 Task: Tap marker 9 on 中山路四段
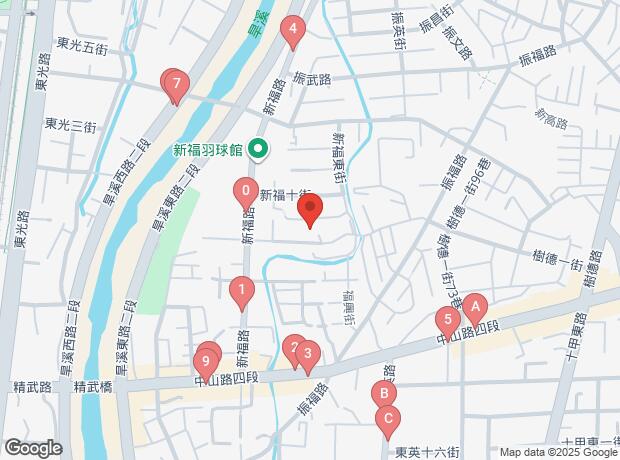click(206, 360)
